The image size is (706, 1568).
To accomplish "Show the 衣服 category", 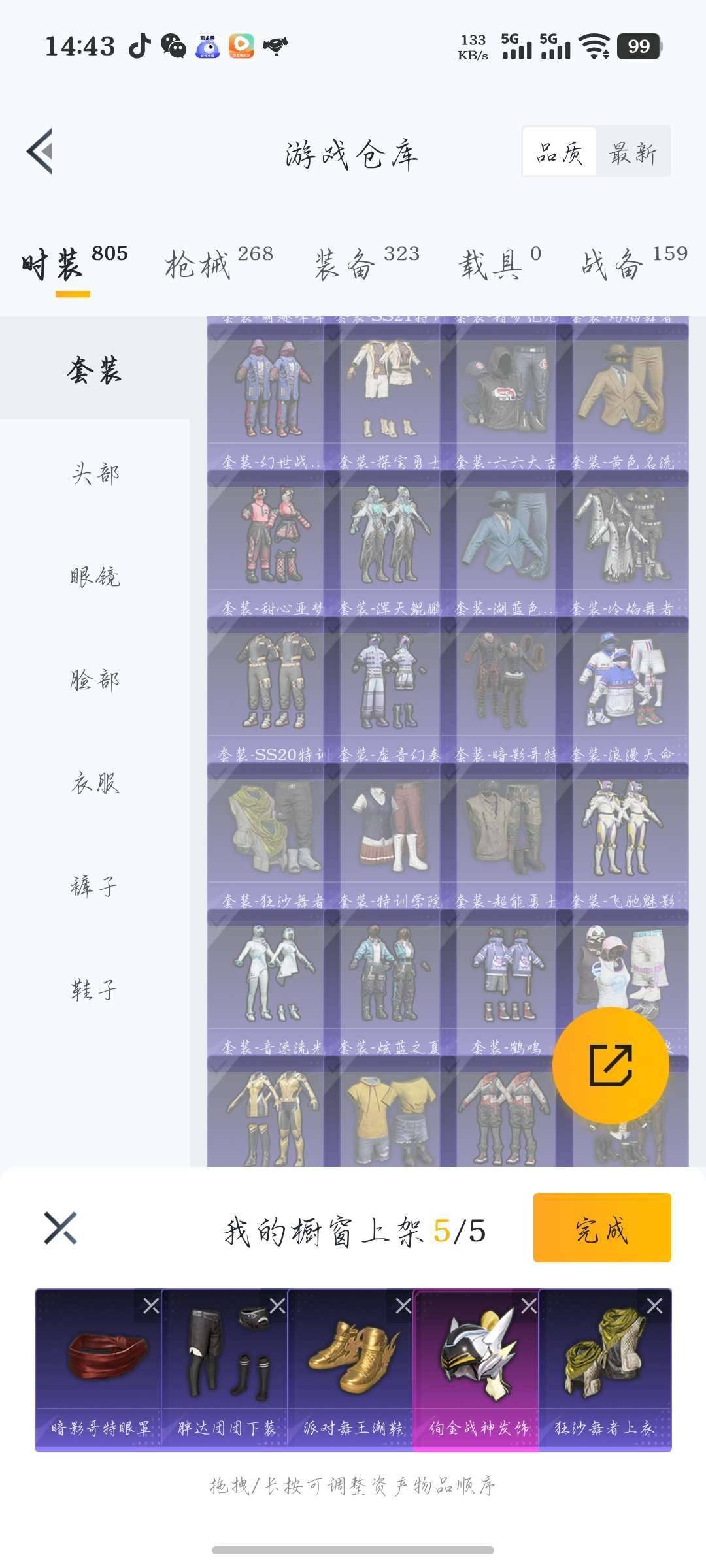I will click(95, 783).
